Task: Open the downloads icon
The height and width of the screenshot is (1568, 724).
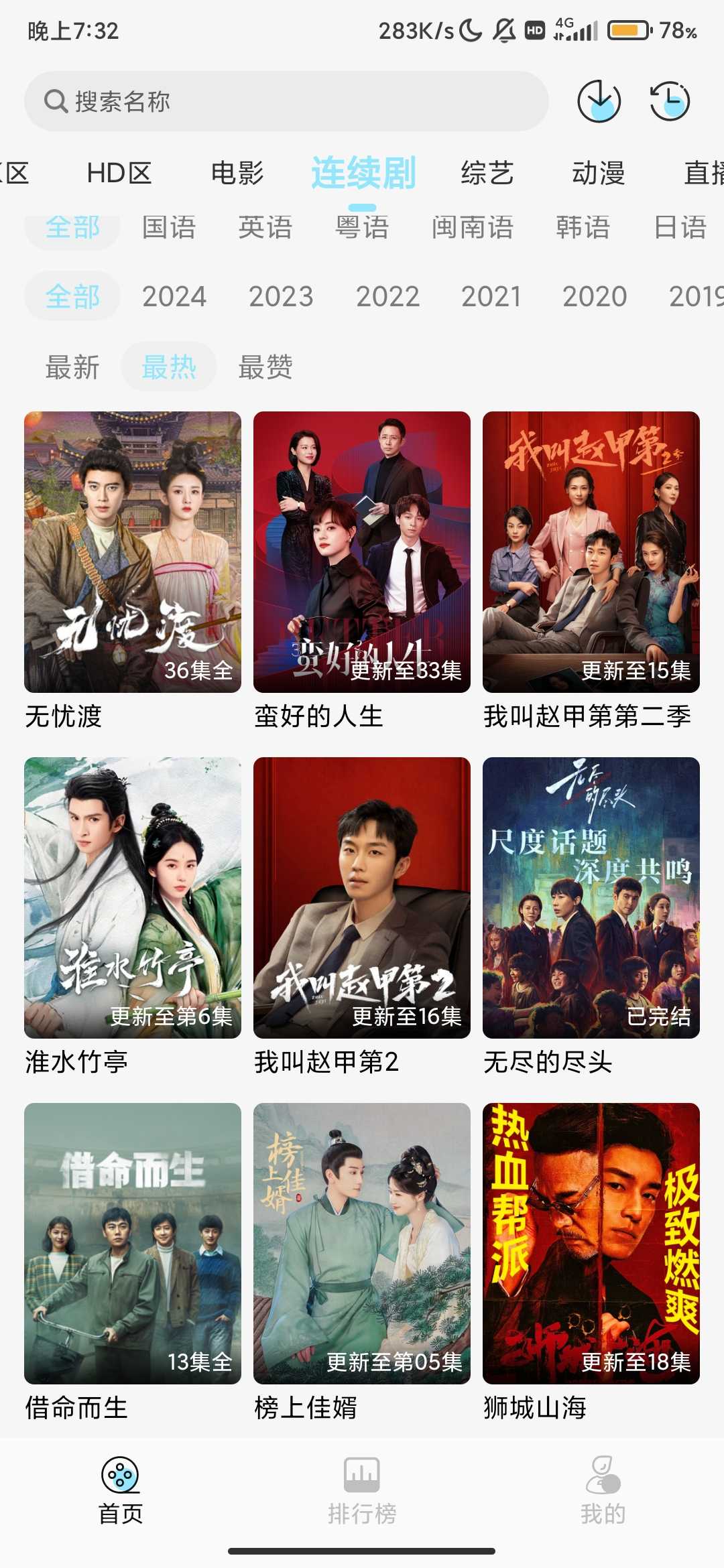Action: click(599, 101)
